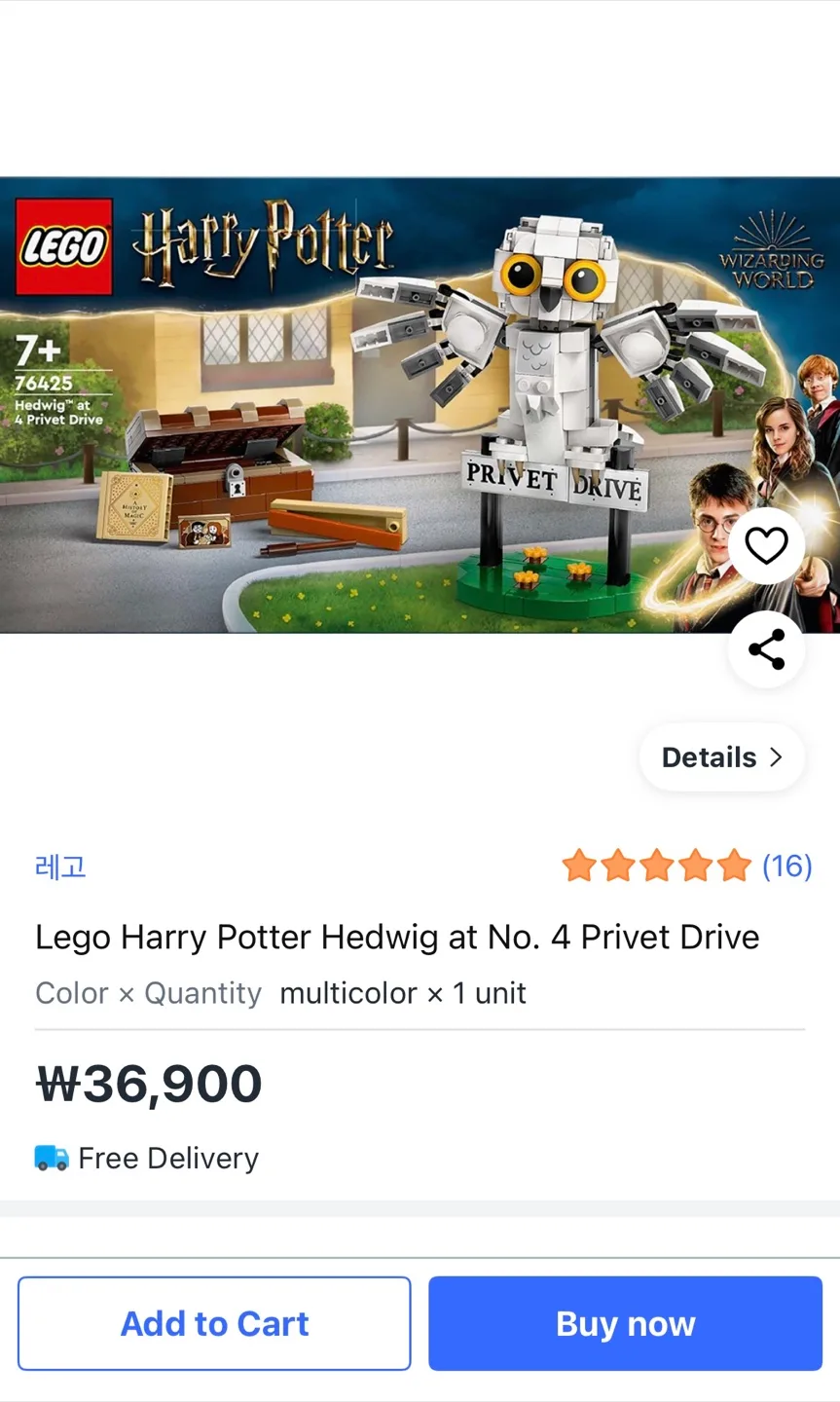Share this Lego product

tap(766, 649)
